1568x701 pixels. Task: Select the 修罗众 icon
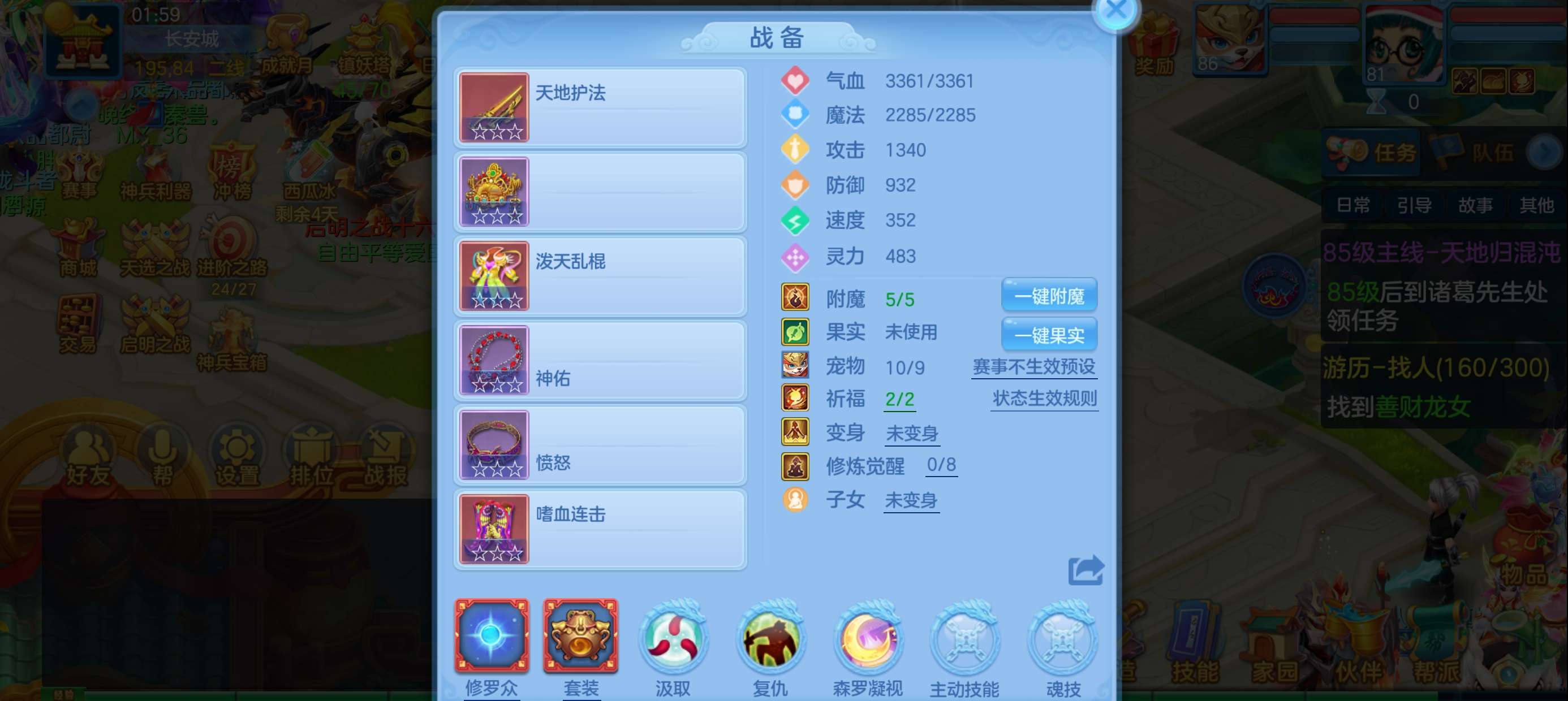tap(492, 636)
